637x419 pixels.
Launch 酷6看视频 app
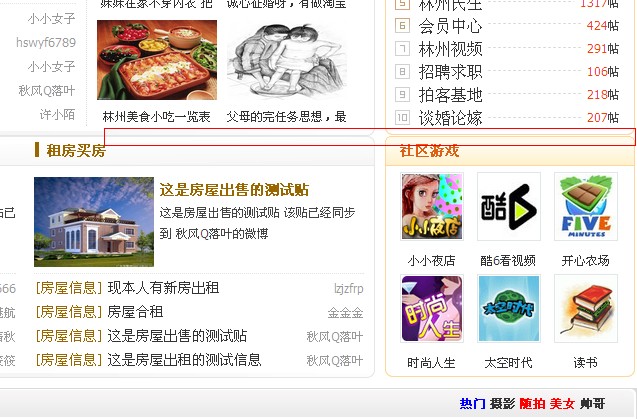[x=508, y=207]
